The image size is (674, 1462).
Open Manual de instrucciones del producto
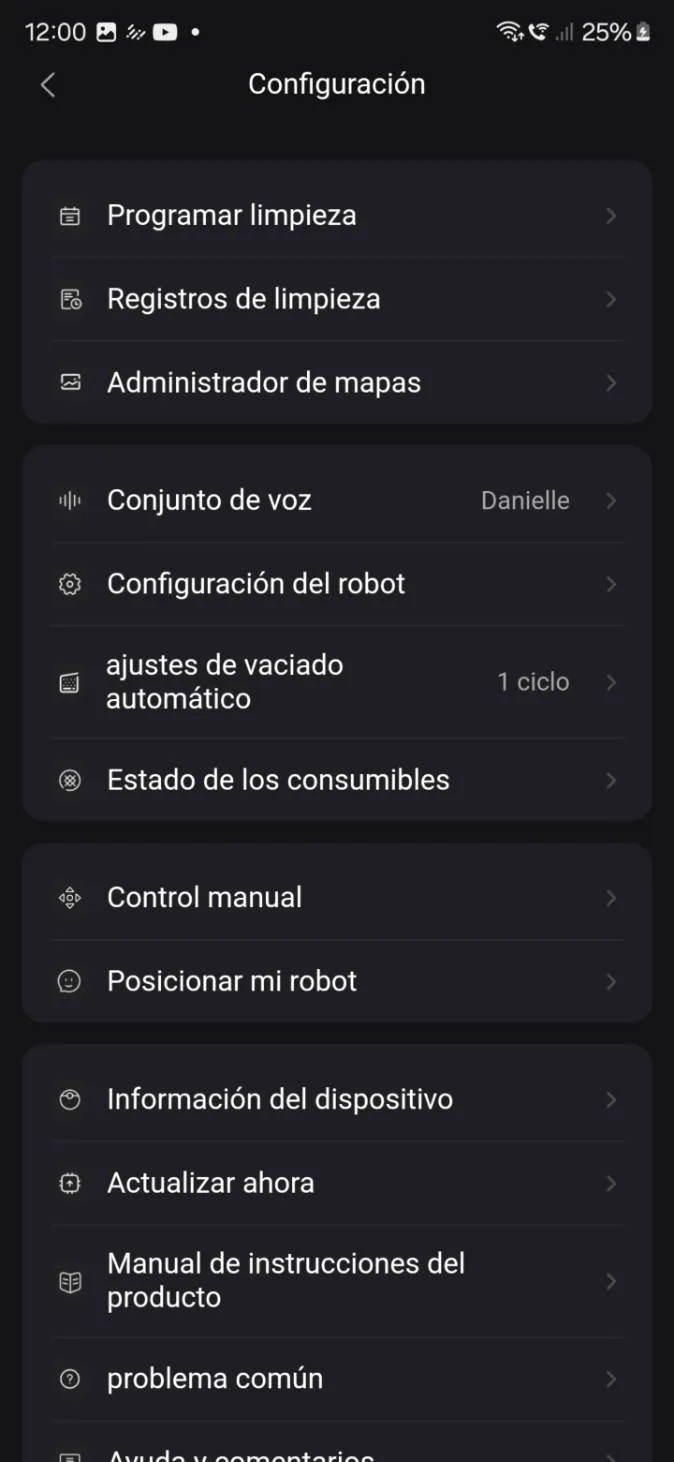(337, 1281)
